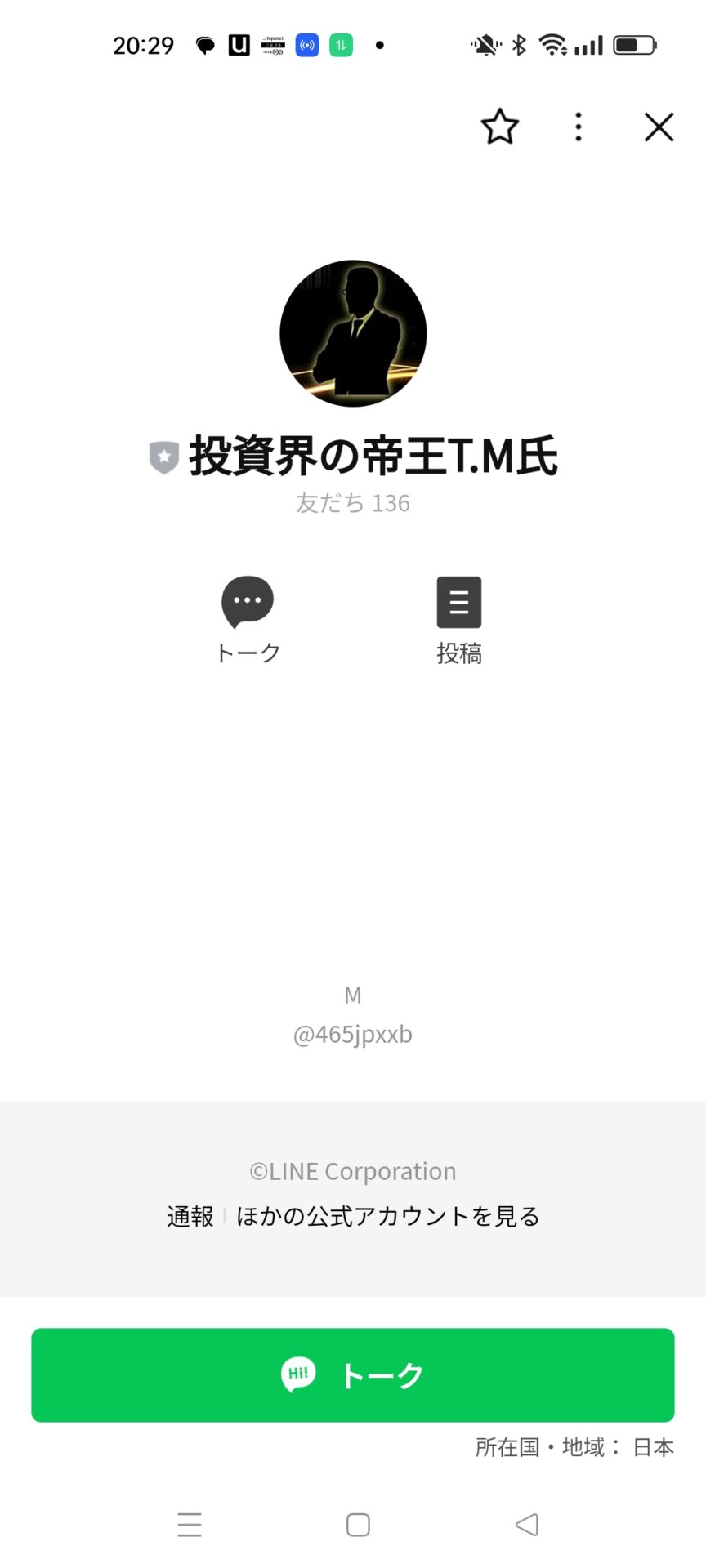This screenshot has height=1568, width=706.
Task: Open ほかの公式アカウントを見る link
Action: coord(388,1217)
